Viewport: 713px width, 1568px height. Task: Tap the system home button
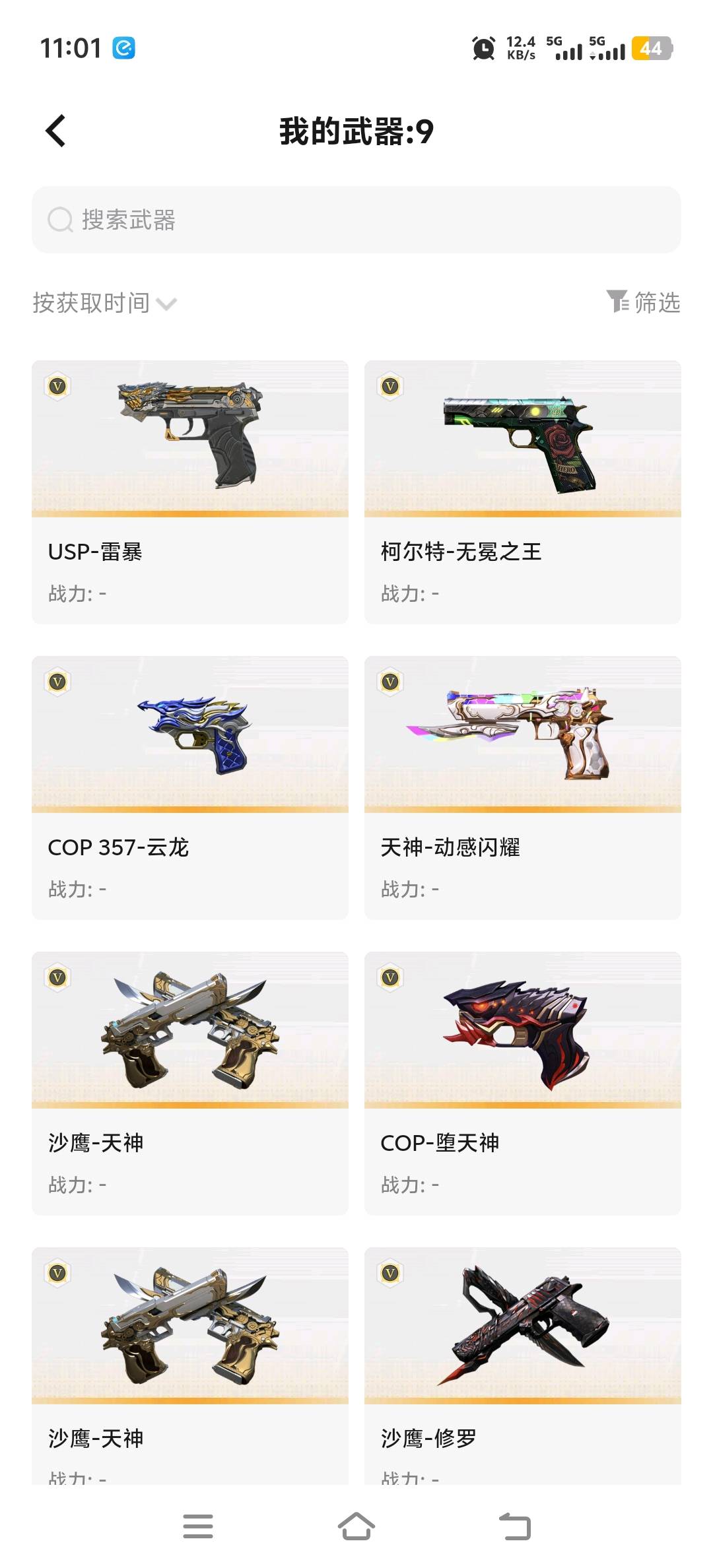356,1526
